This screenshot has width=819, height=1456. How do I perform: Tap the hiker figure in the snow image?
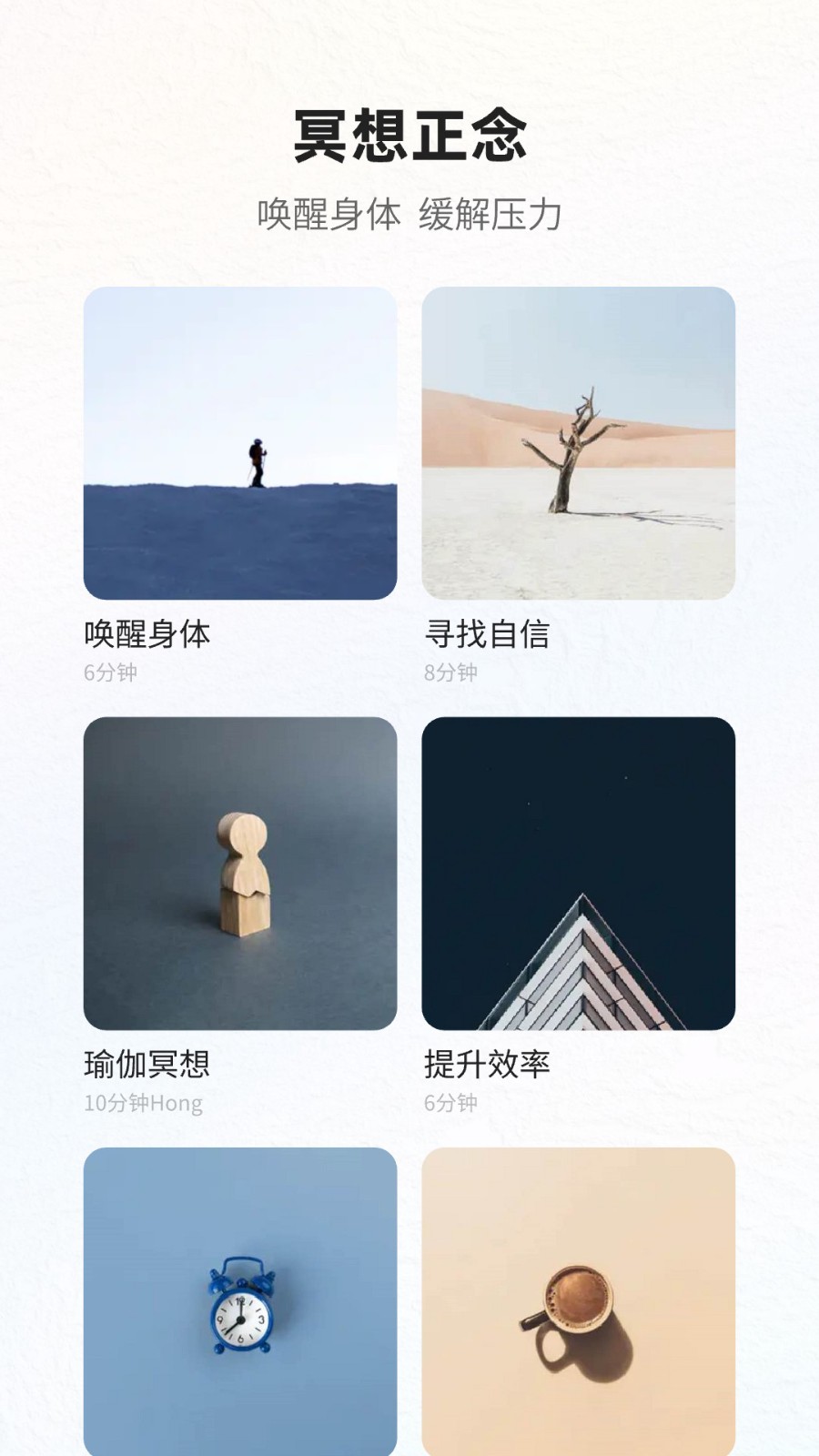[x=257, y=460]
